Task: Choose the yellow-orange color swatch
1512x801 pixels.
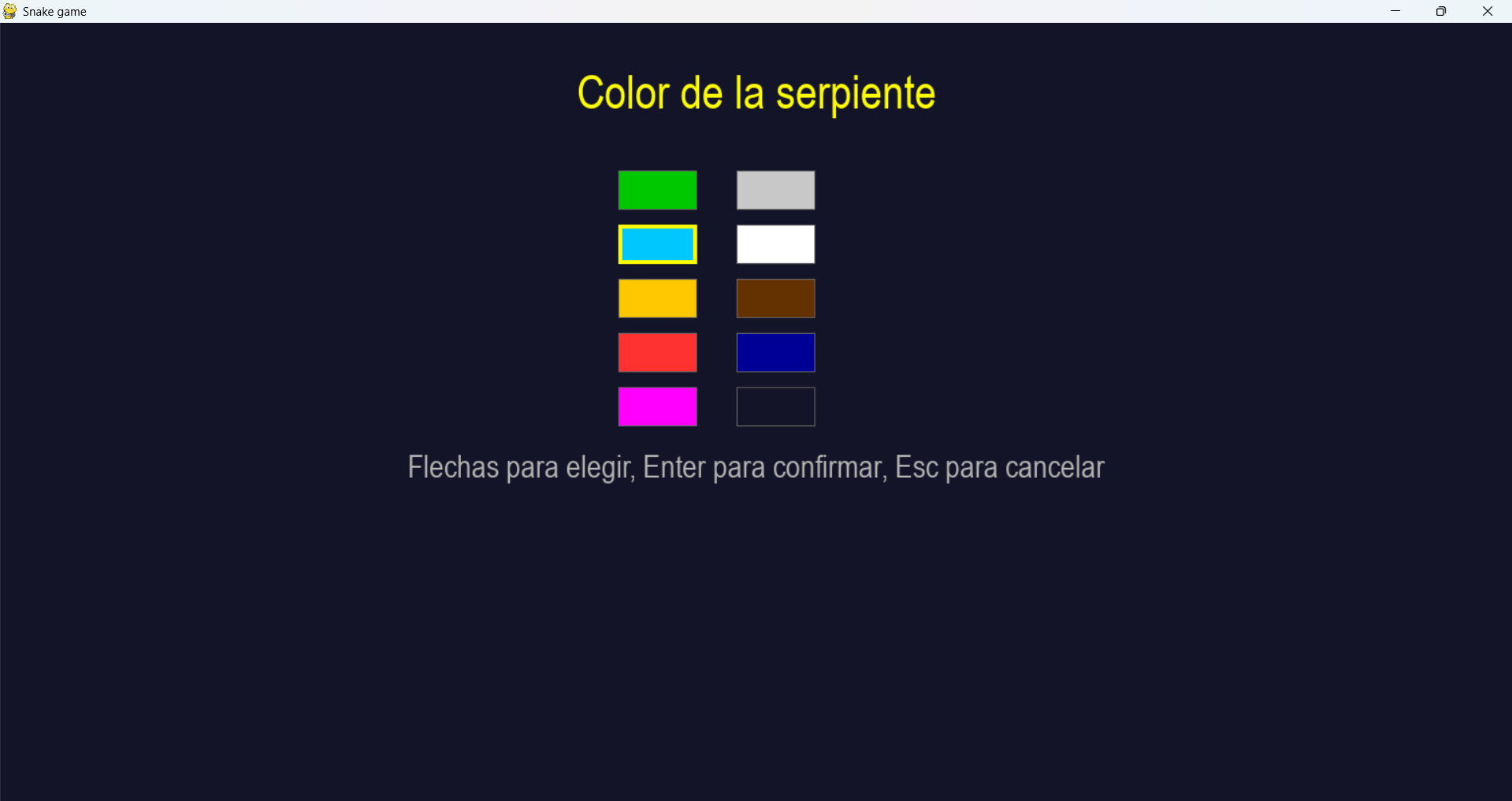Action: pyautogui.click(x=657, y=299)
